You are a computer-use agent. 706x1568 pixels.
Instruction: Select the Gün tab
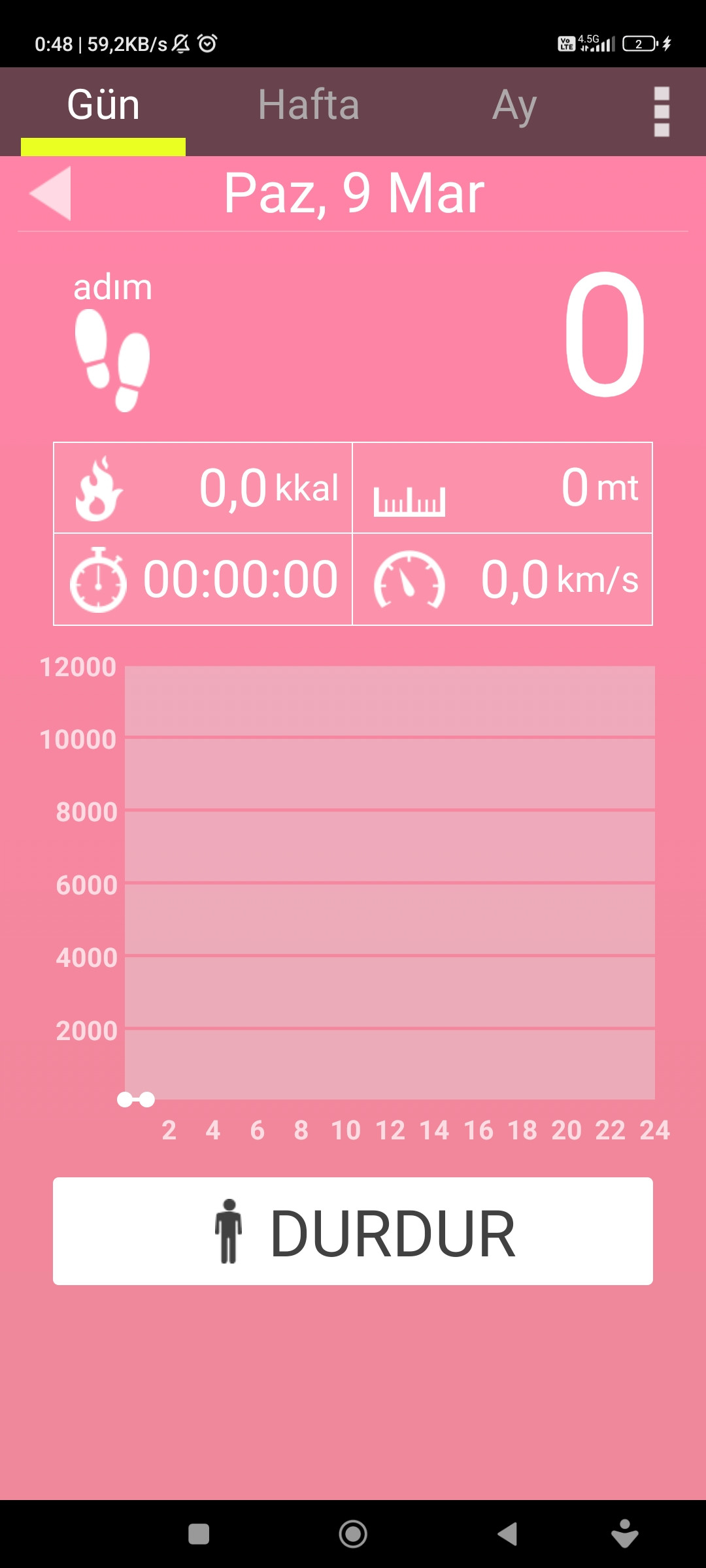point(103,106)
